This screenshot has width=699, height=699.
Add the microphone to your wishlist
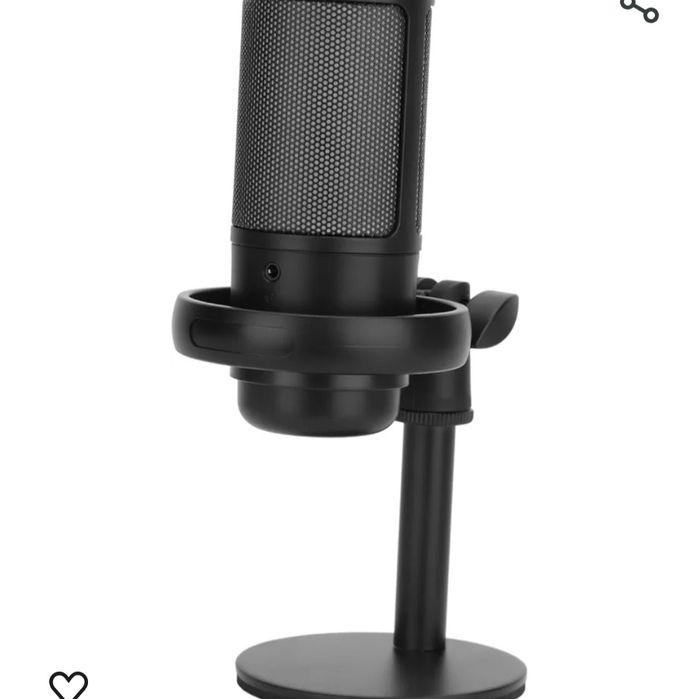point(68,684)
